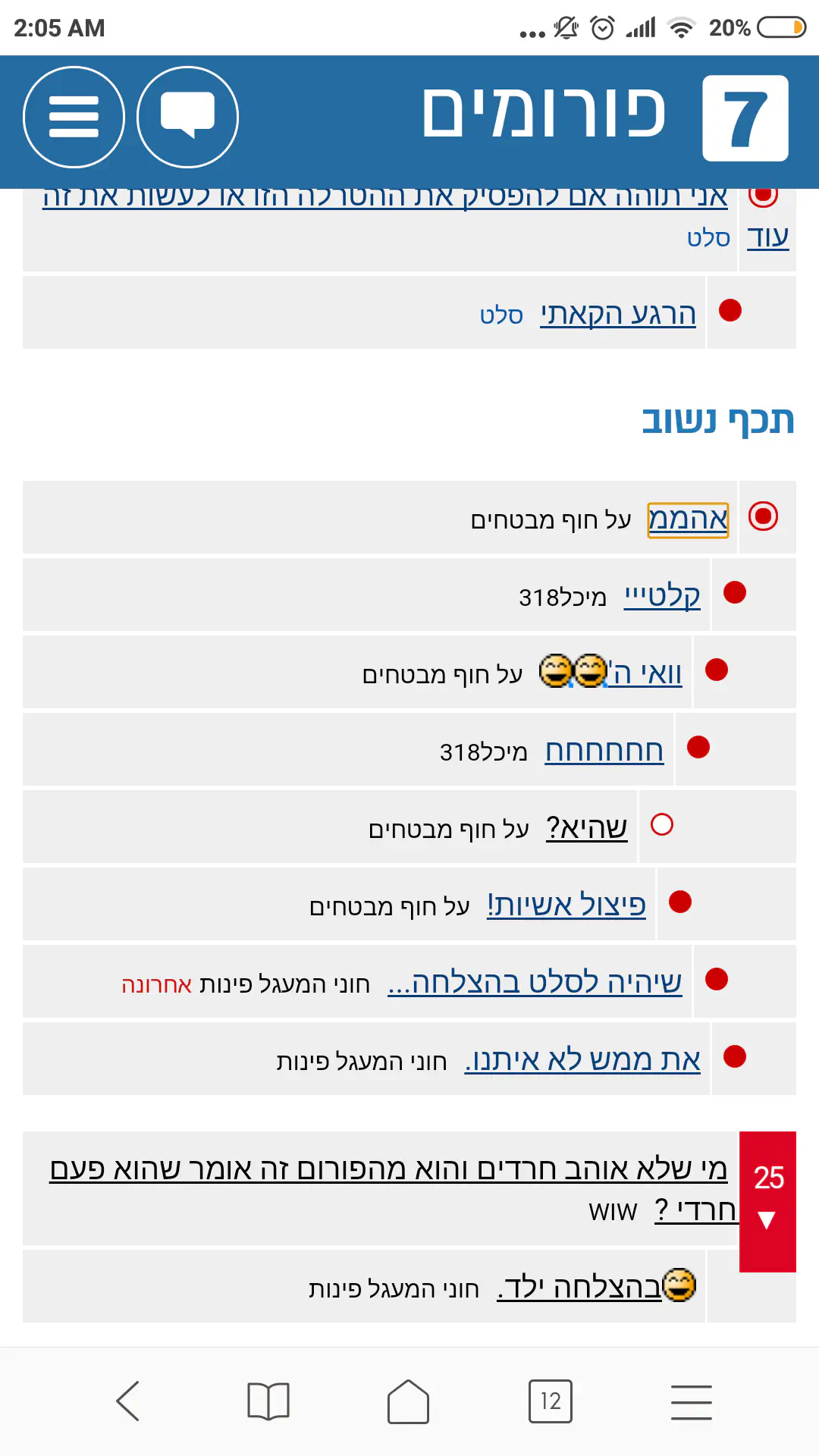The height and width of the screenshot is (1456, 819).
Task: Open the 'הרגע הקאתי' reply
Action: point(617,313)
